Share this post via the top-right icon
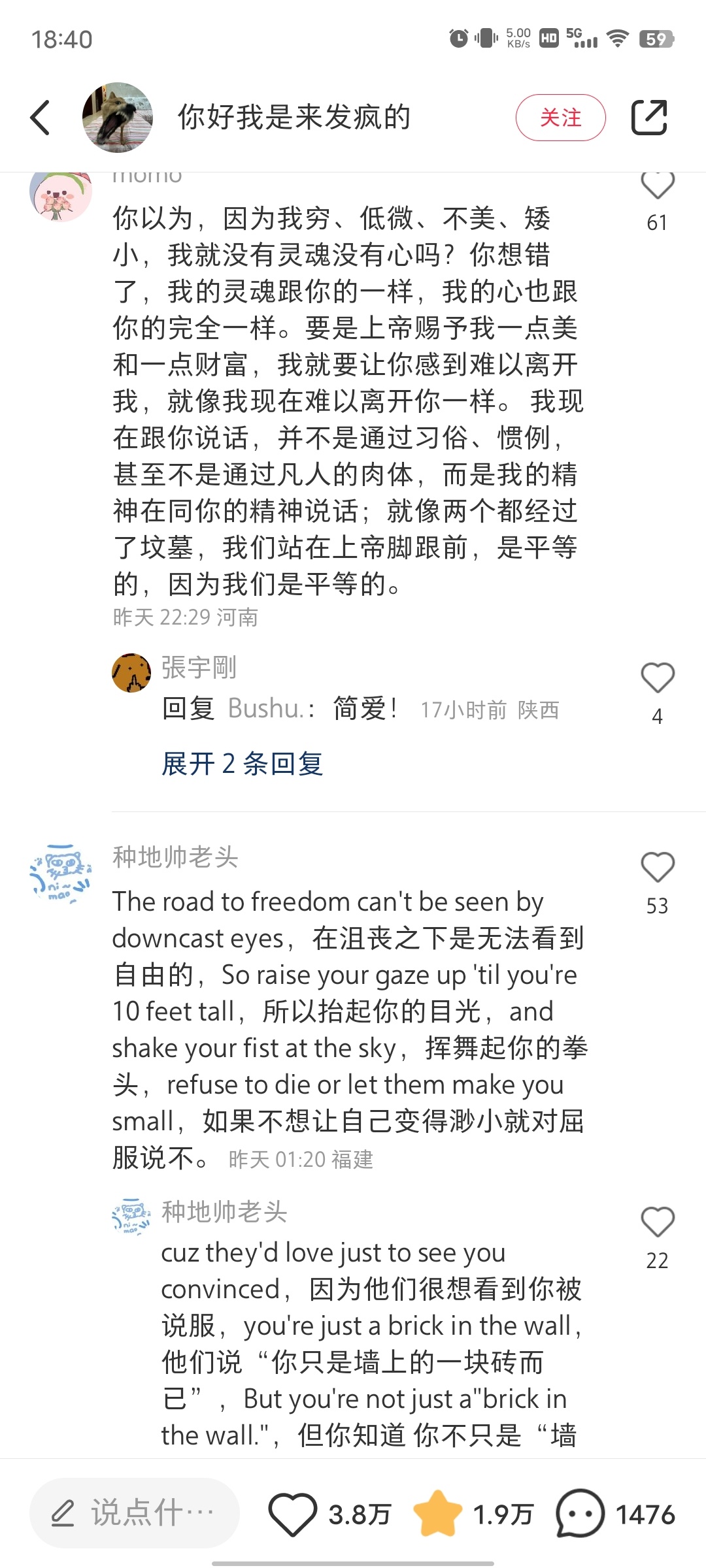 [649, 118]
